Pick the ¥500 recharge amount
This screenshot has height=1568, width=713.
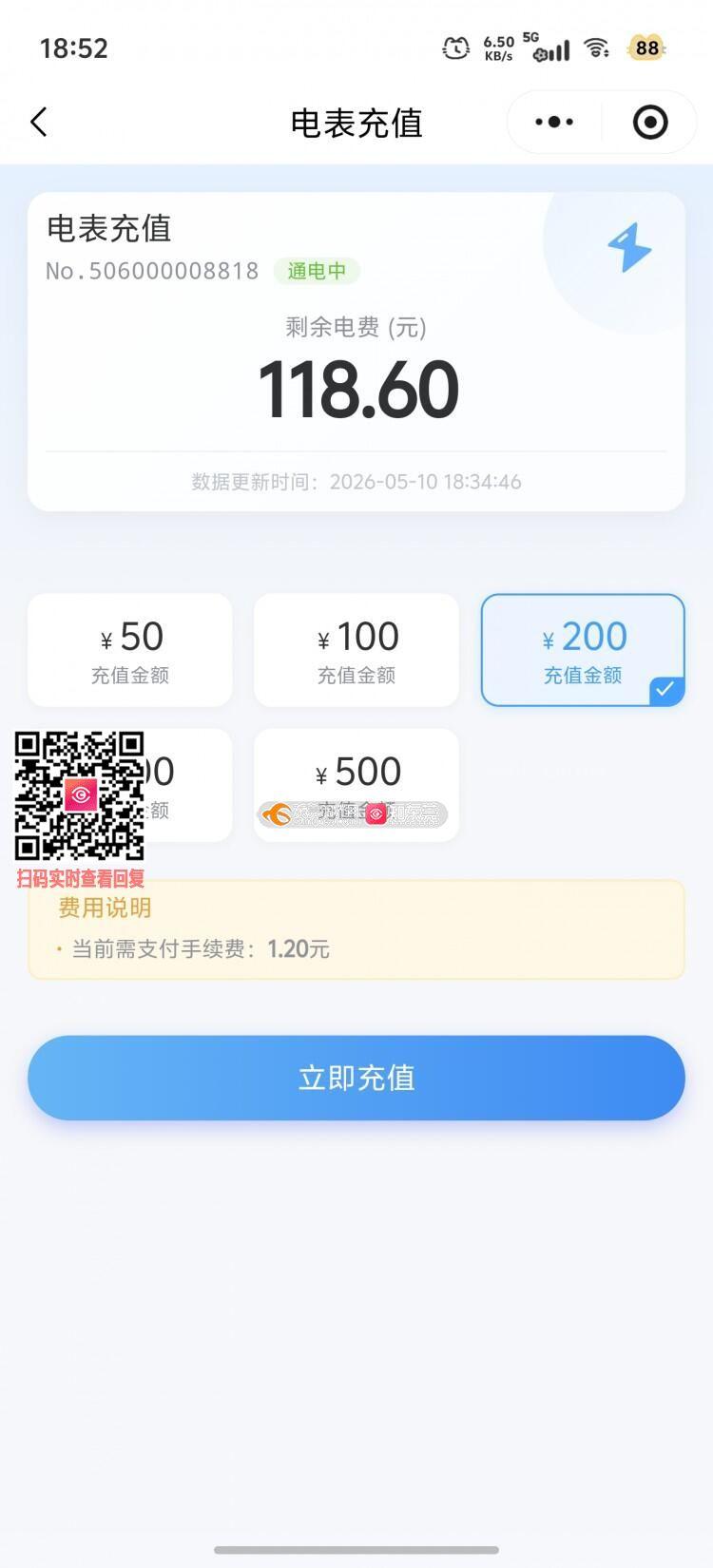click(x=356, y=785)
